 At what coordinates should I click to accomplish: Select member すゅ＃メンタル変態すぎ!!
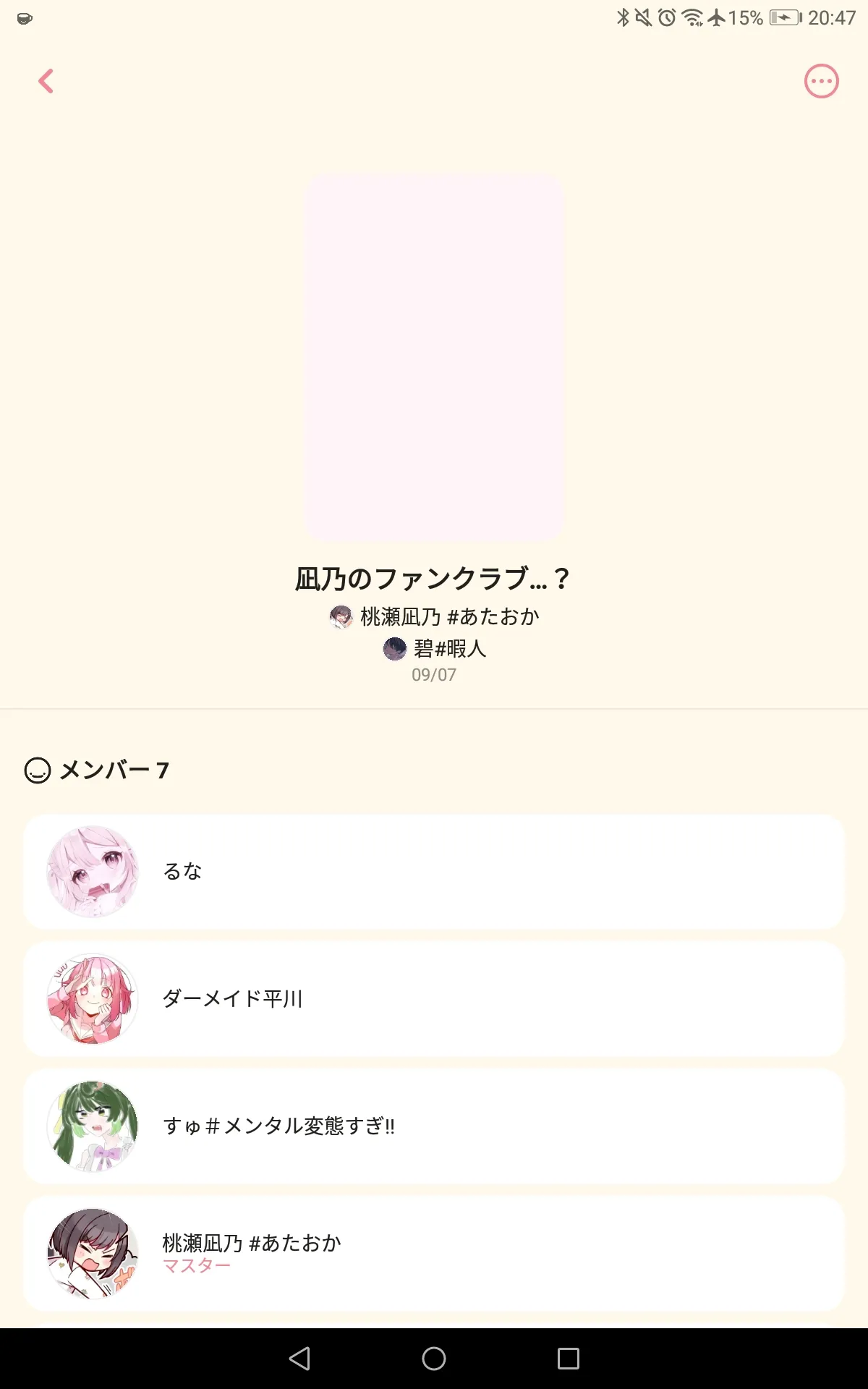pyautogui.click(x=434, y=1126)
